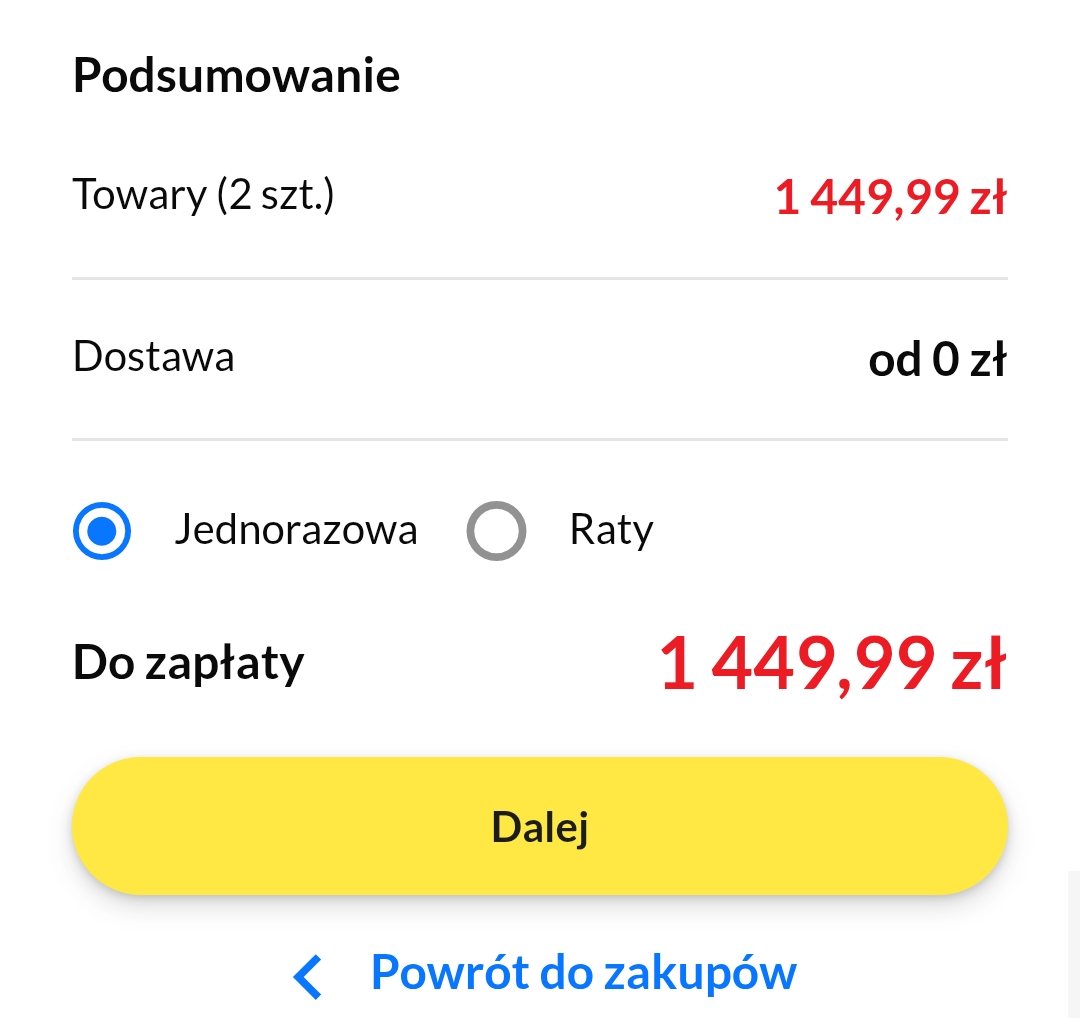Choose the Raty installment option

pos(496,531)
